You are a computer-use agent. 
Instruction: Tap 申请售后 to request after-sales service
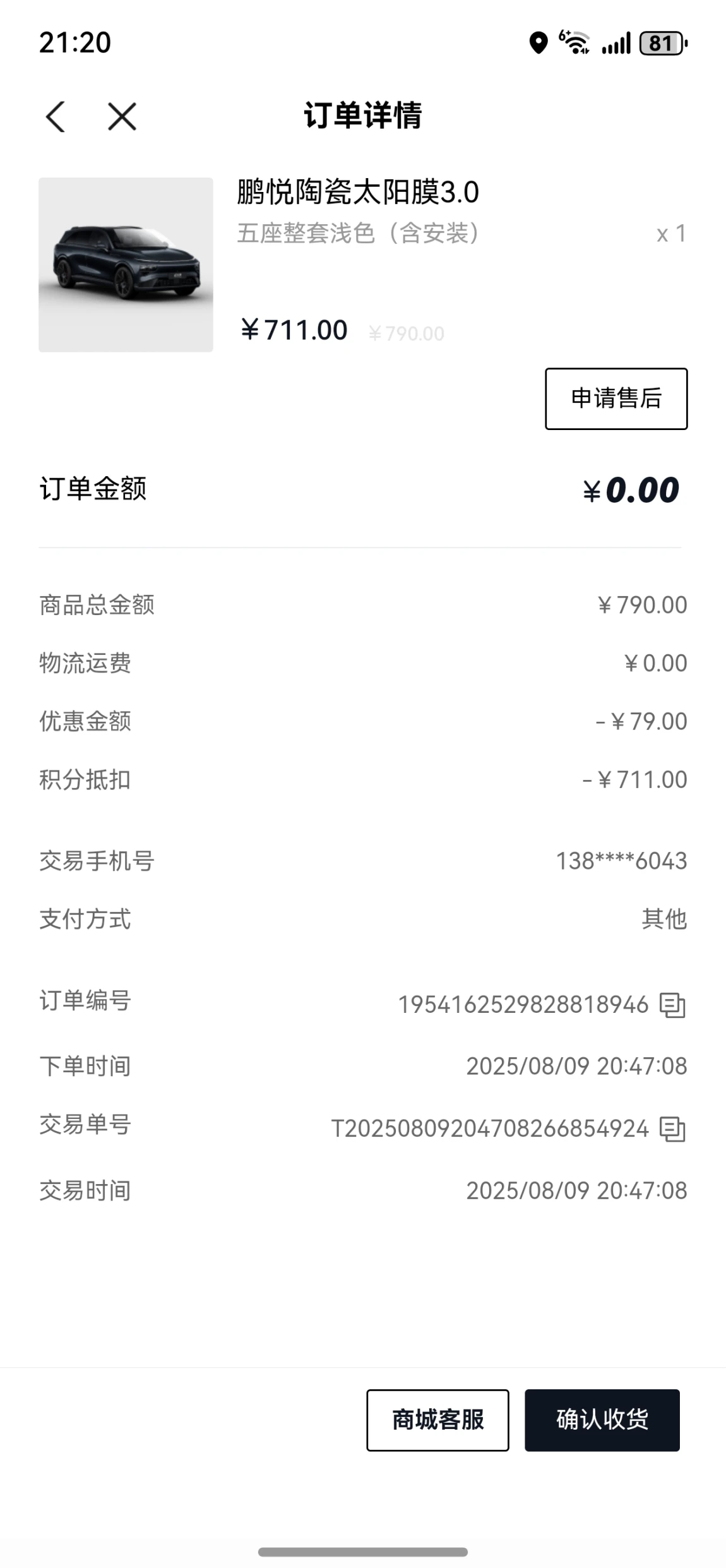pos(616,398)
